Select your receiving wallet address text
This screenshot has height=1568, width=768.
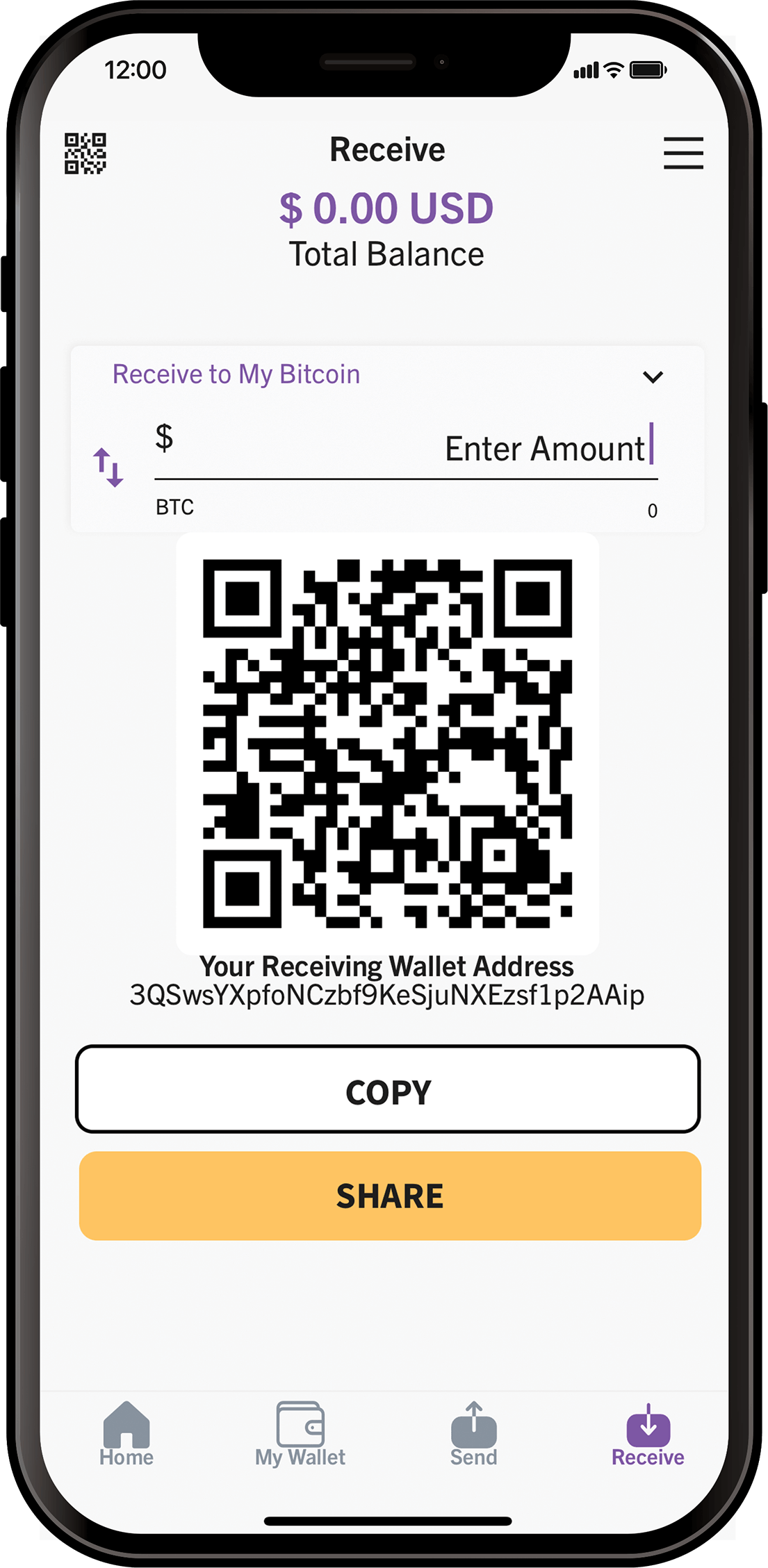(x=387, y=996)
